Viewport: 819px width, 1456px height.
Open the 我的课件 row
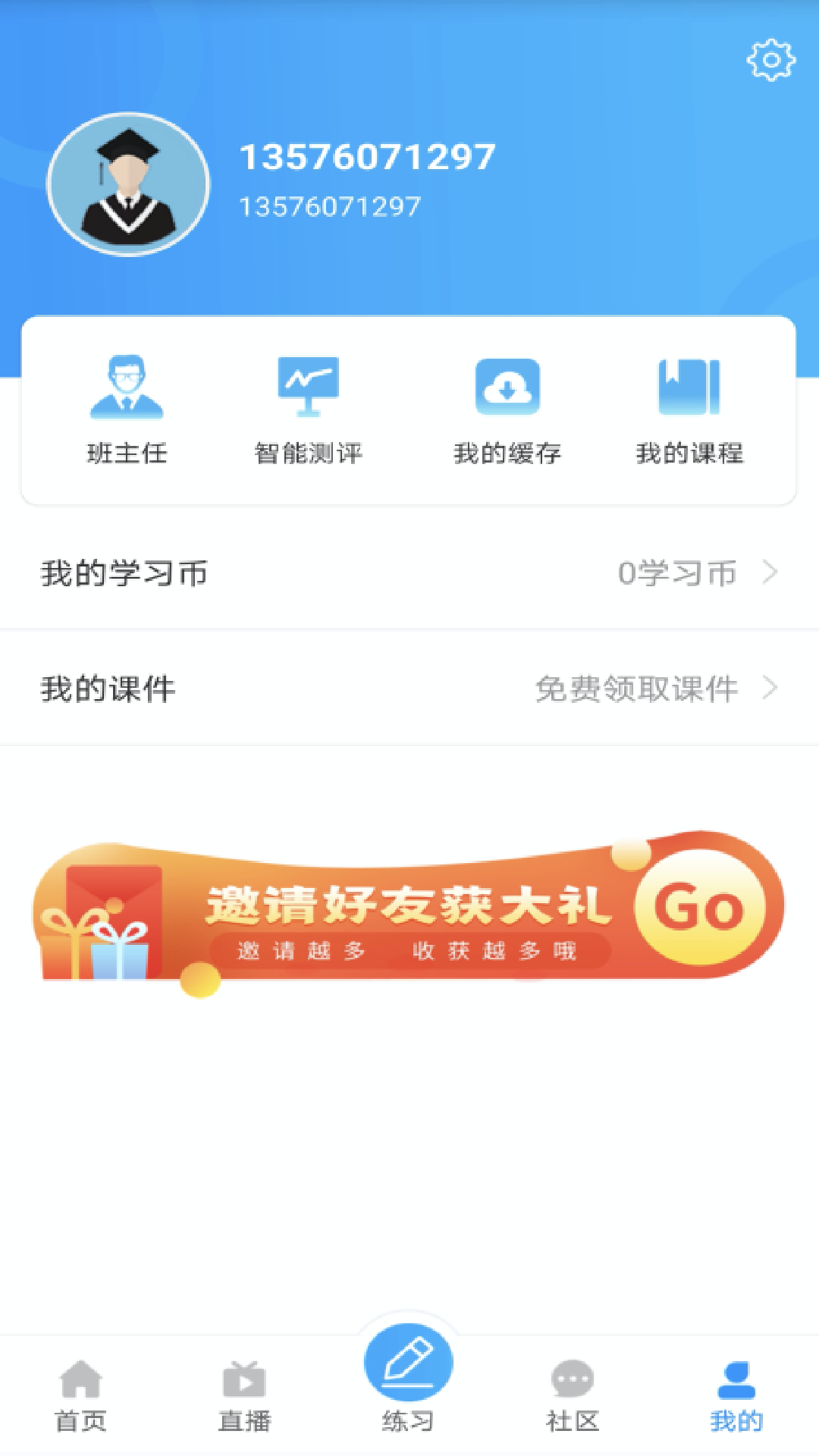coord(409,689)
